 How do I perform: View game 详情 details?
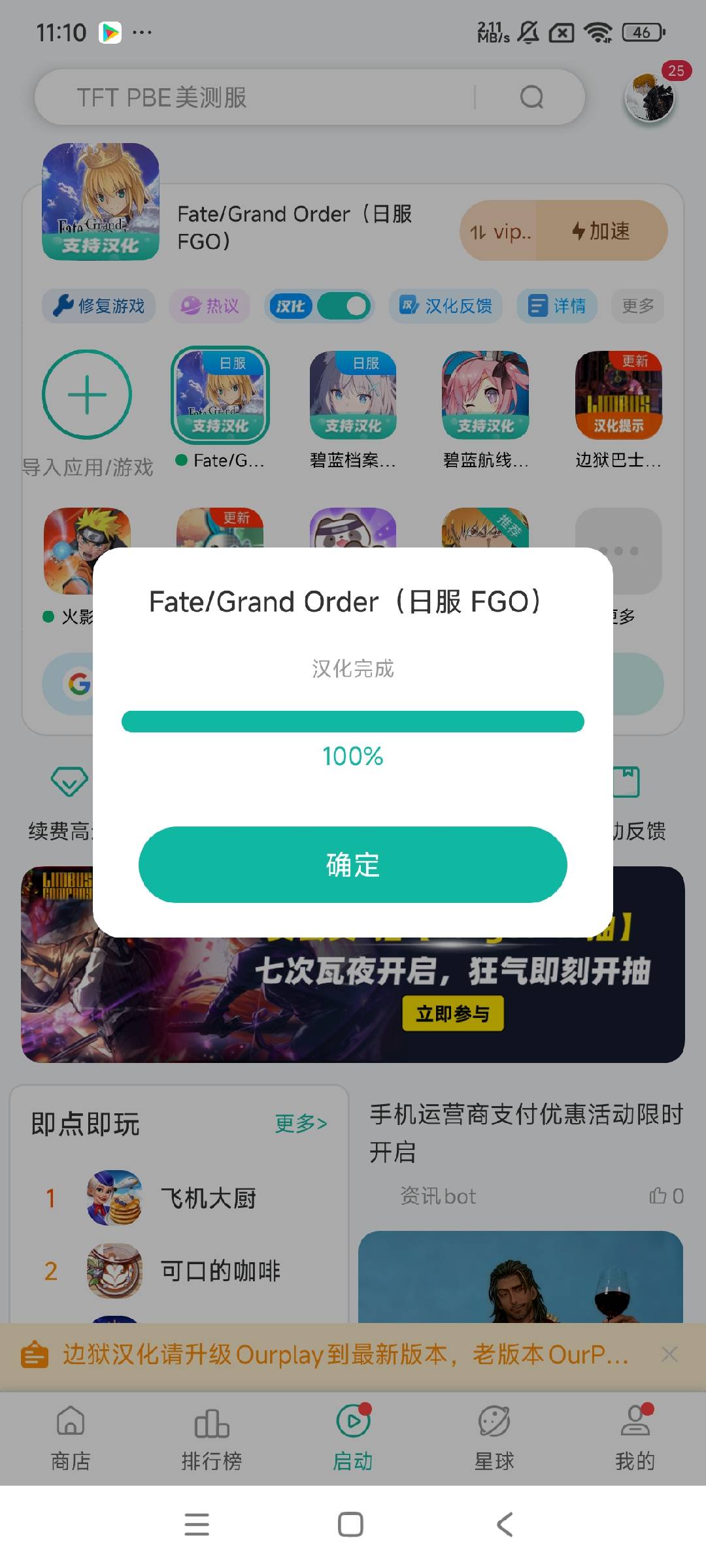(557, 306)
